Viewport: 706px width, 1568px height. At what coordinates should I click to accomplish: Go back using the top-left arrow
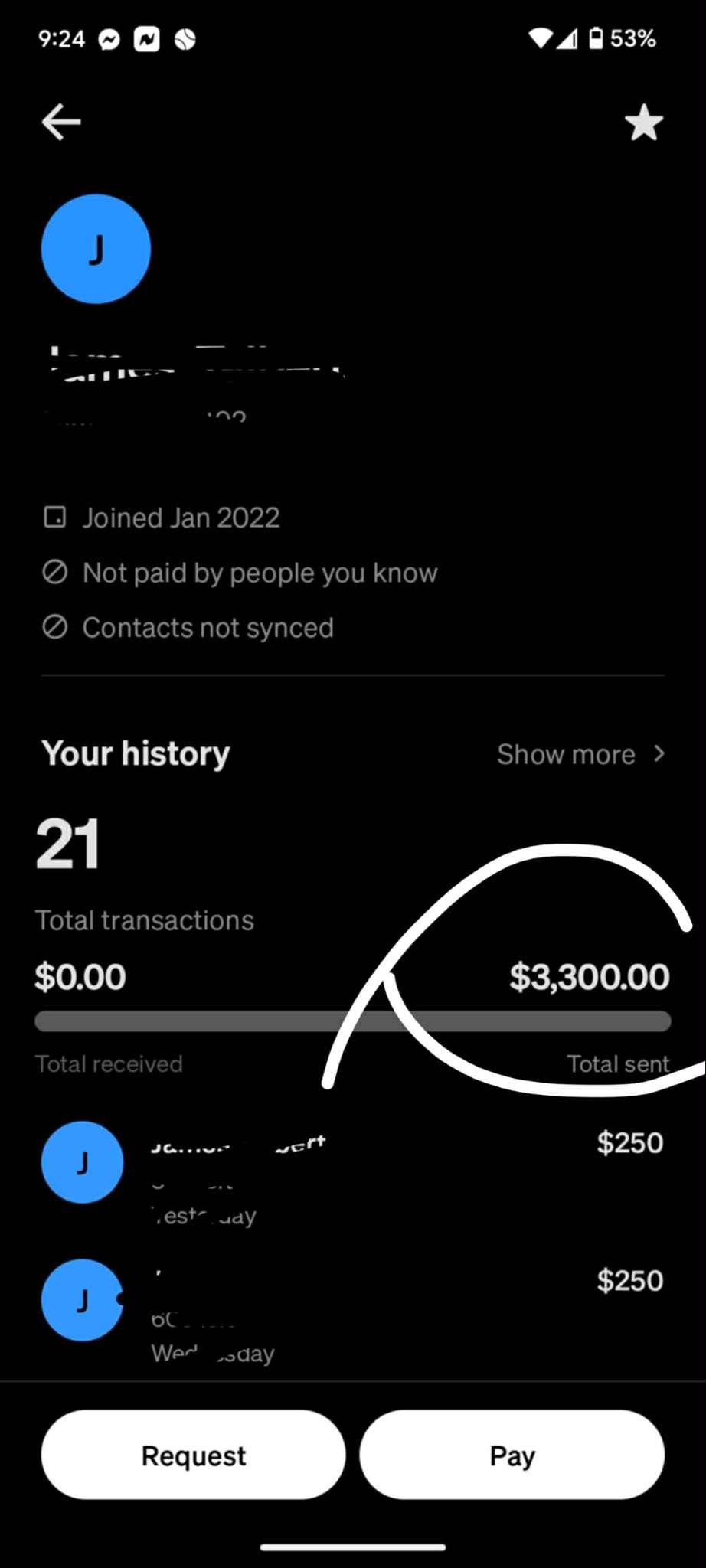tap(61, 122)
